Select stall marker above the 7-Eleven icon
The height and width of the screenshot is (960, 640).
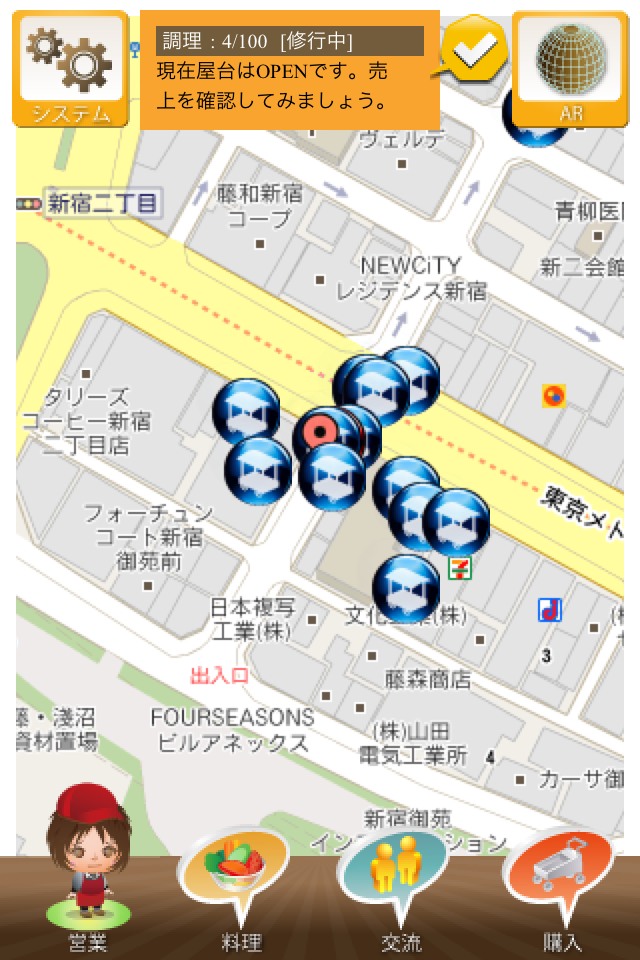[x=457, y=522]
